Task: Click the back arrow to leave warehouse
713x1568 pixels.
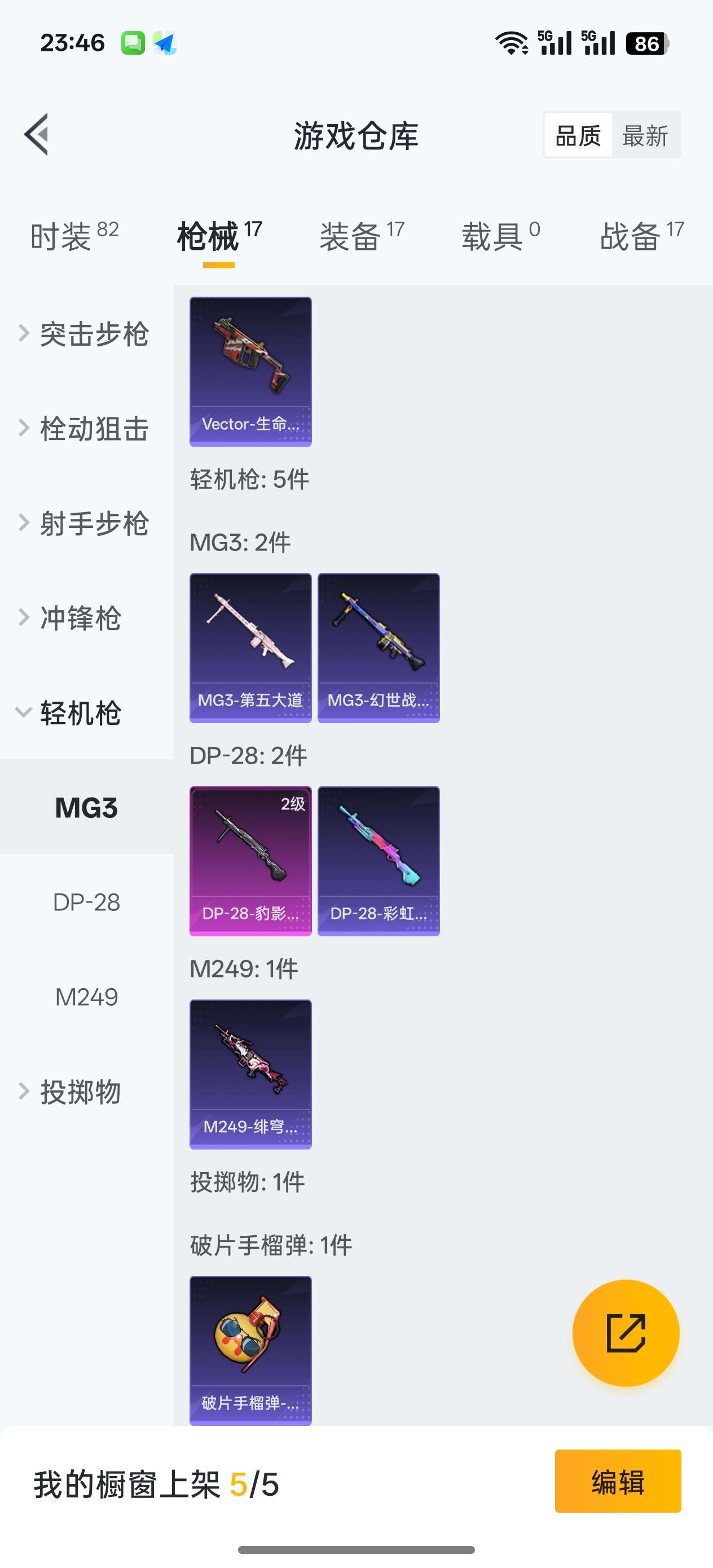Action: tap(38, 135)
